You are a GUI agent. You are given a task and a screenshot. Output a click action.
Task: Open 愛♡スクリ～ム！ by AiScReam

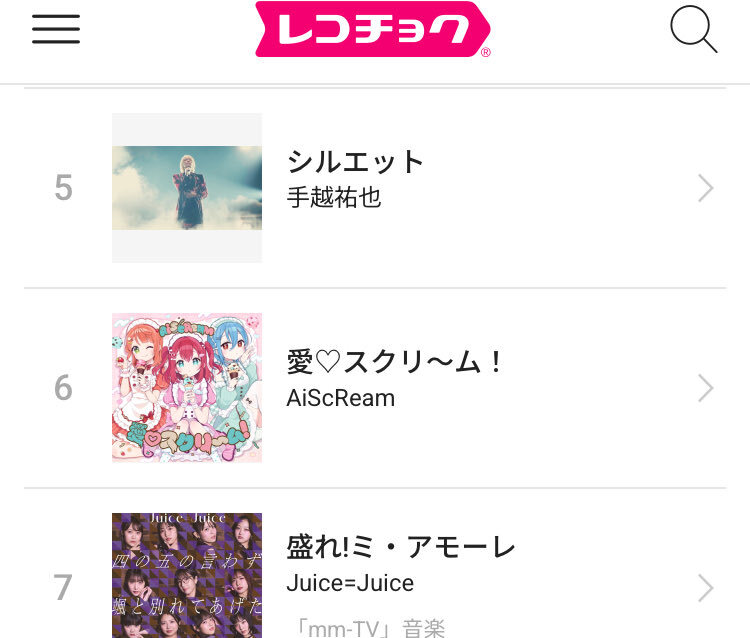click(x=375, y=388)
